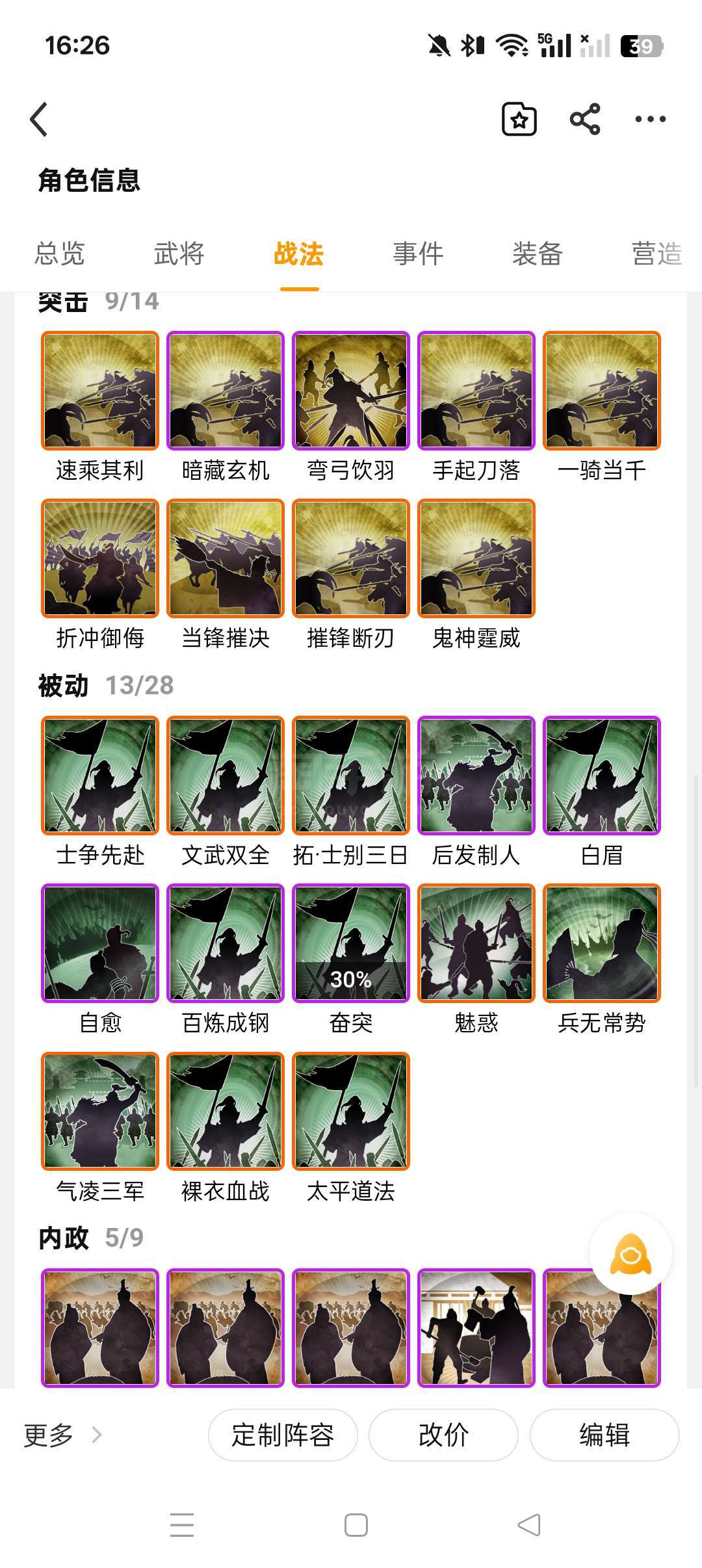
Task: Switch to the 武将 tab
Action: [x=179, y=254]
